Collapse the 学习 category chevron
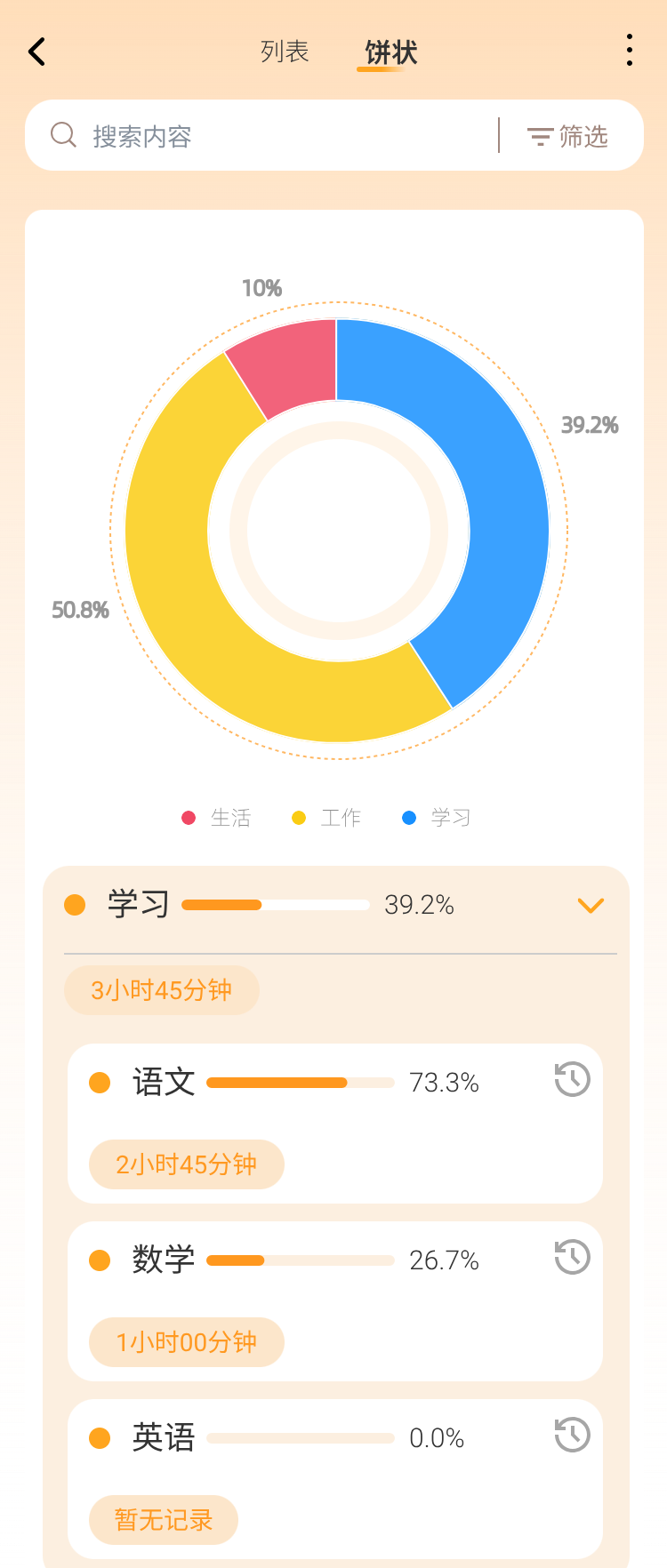The height and width of the screenshot is (1568, 667). coord(590,905)
